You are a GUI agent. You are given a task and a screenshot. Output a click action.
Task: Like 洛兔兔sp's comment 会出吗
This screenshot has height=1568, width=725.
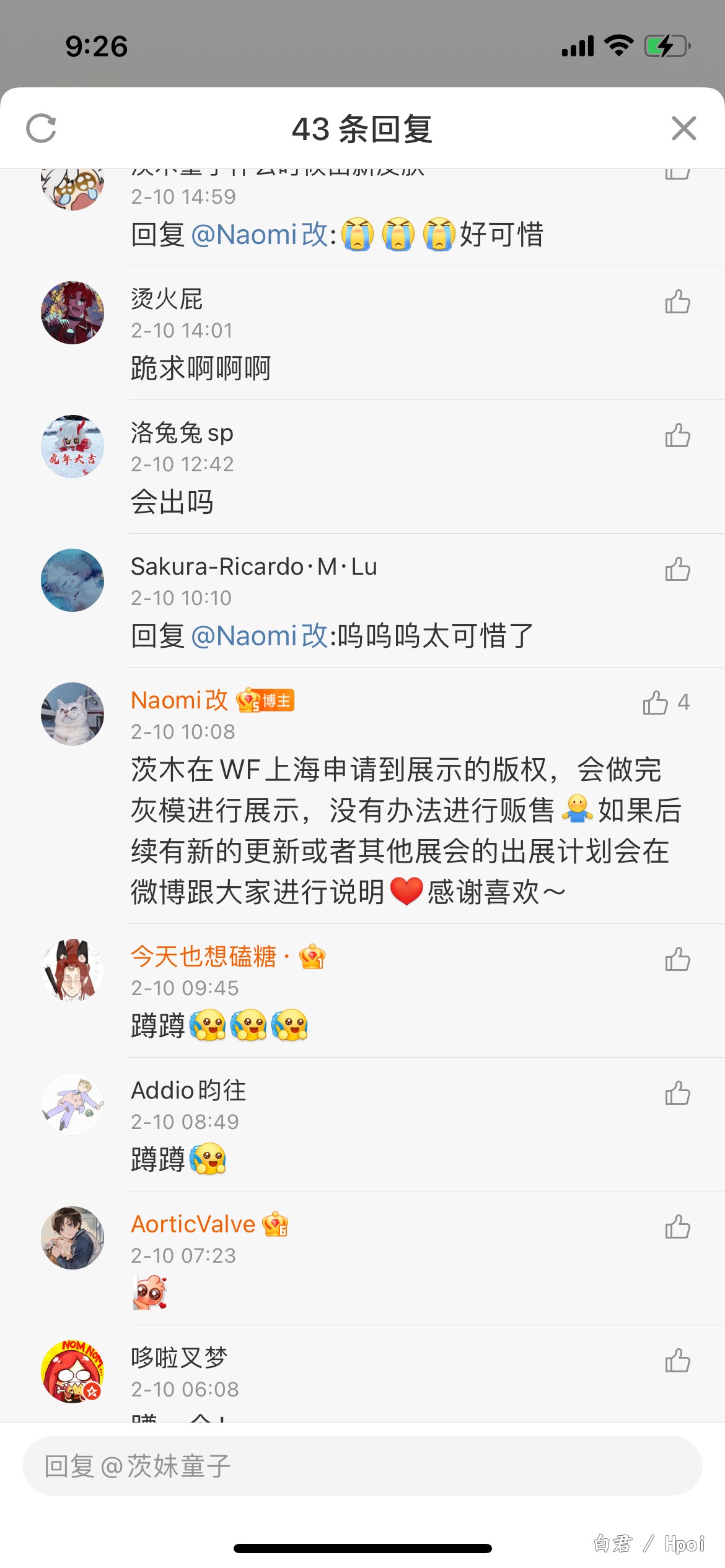(x=677, y=436)
